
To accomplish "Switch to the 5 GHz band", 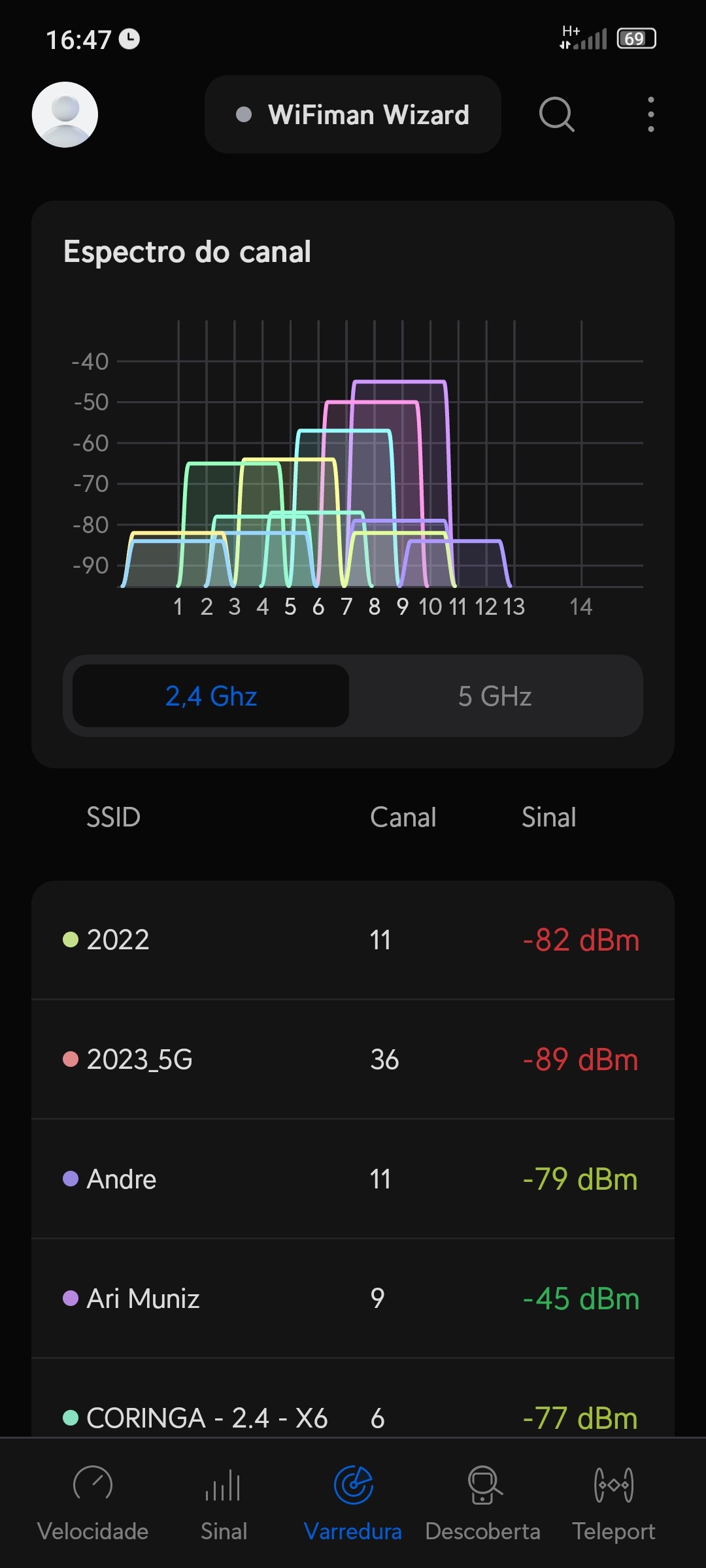I will pyautogui.click(x=495, y=696).
